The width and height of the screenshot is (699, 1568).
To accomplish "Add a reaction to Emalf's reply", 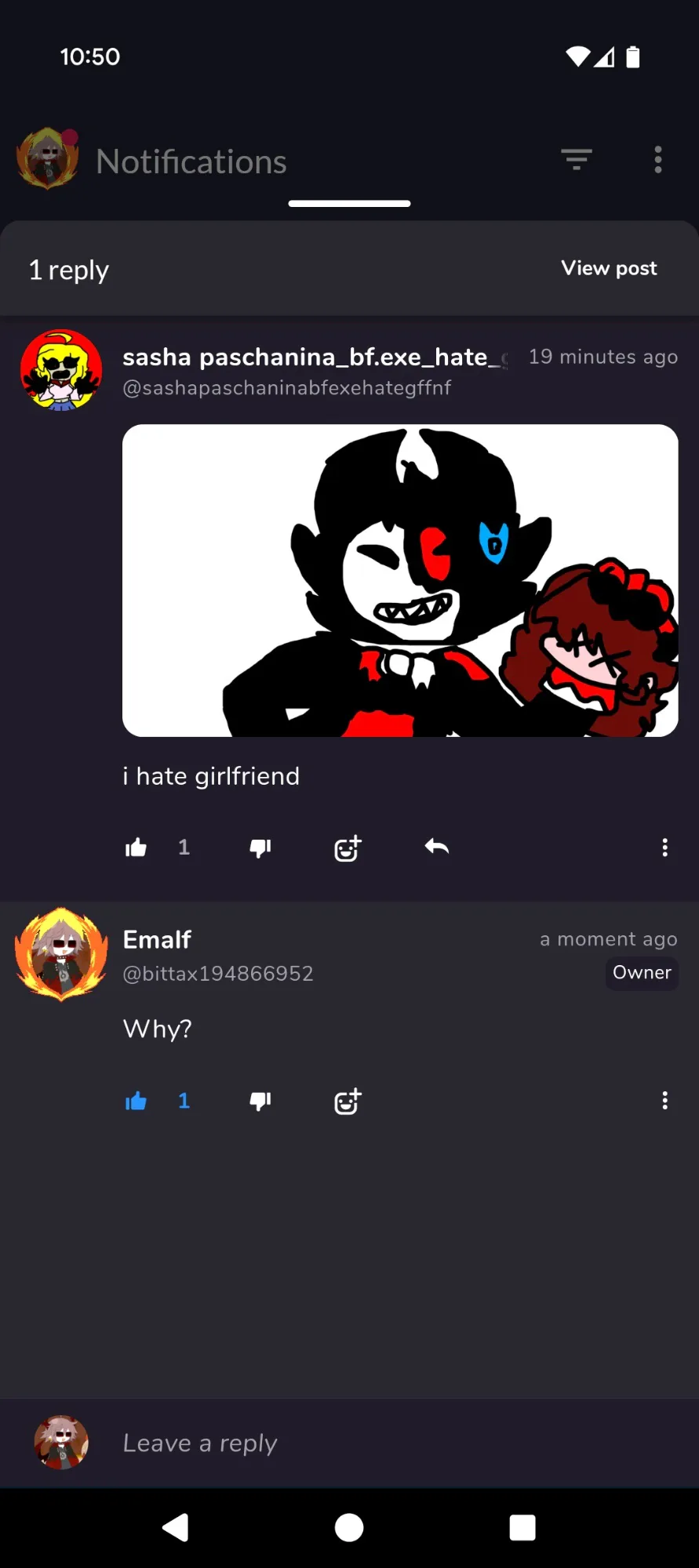I will (x=348, y=1102).
